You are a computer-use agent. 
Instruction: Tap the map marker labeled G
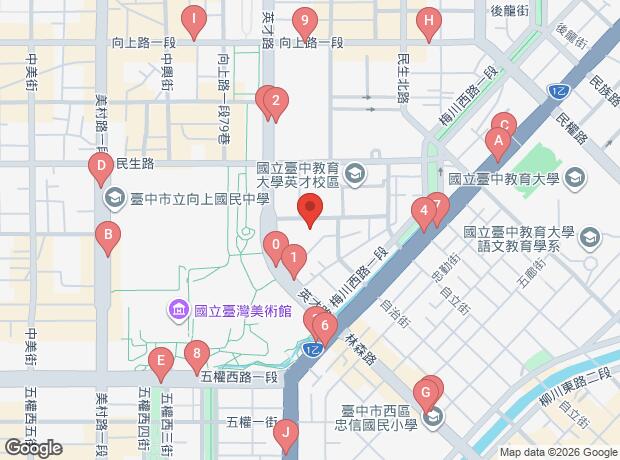coord(428,392)
